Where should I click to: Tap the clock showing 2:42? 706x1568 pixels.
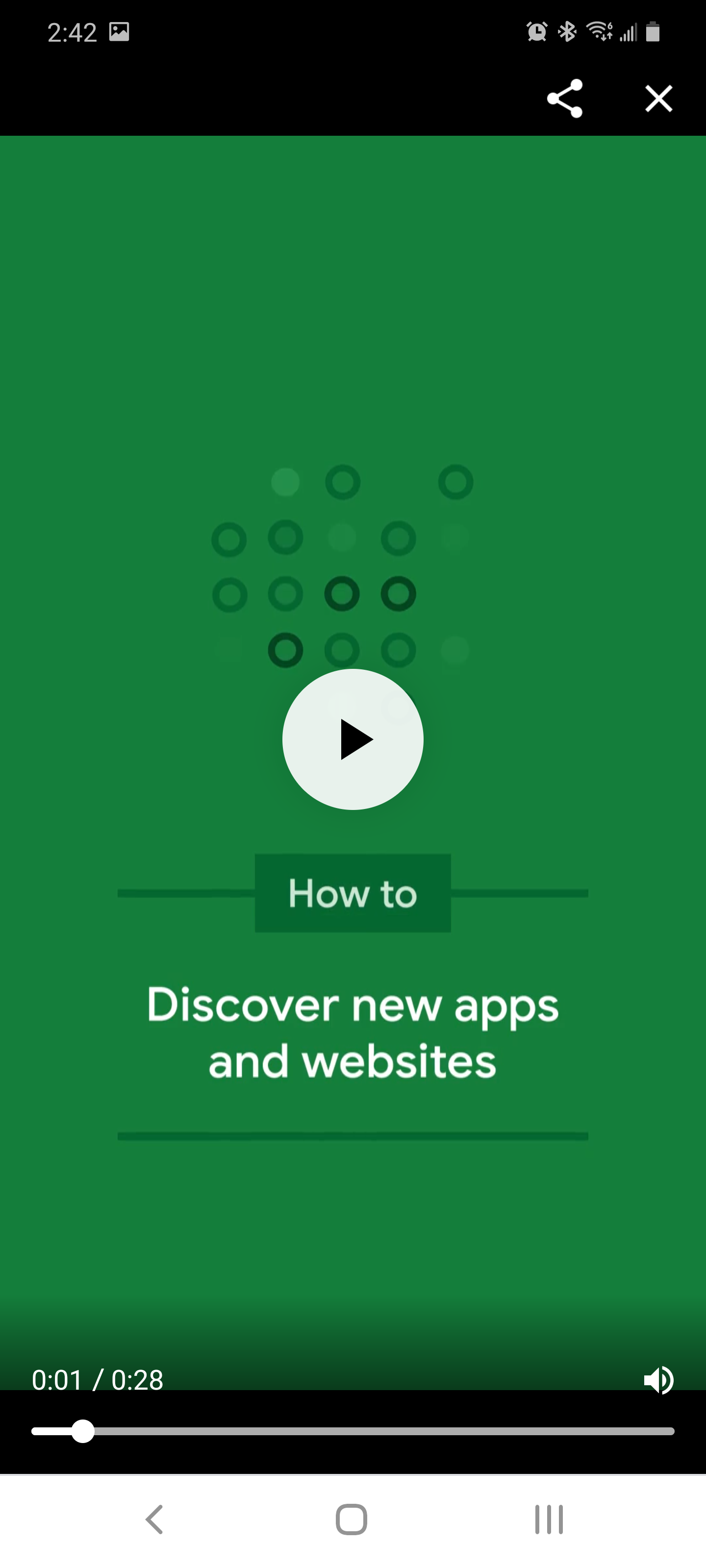(x=71, y=32)
